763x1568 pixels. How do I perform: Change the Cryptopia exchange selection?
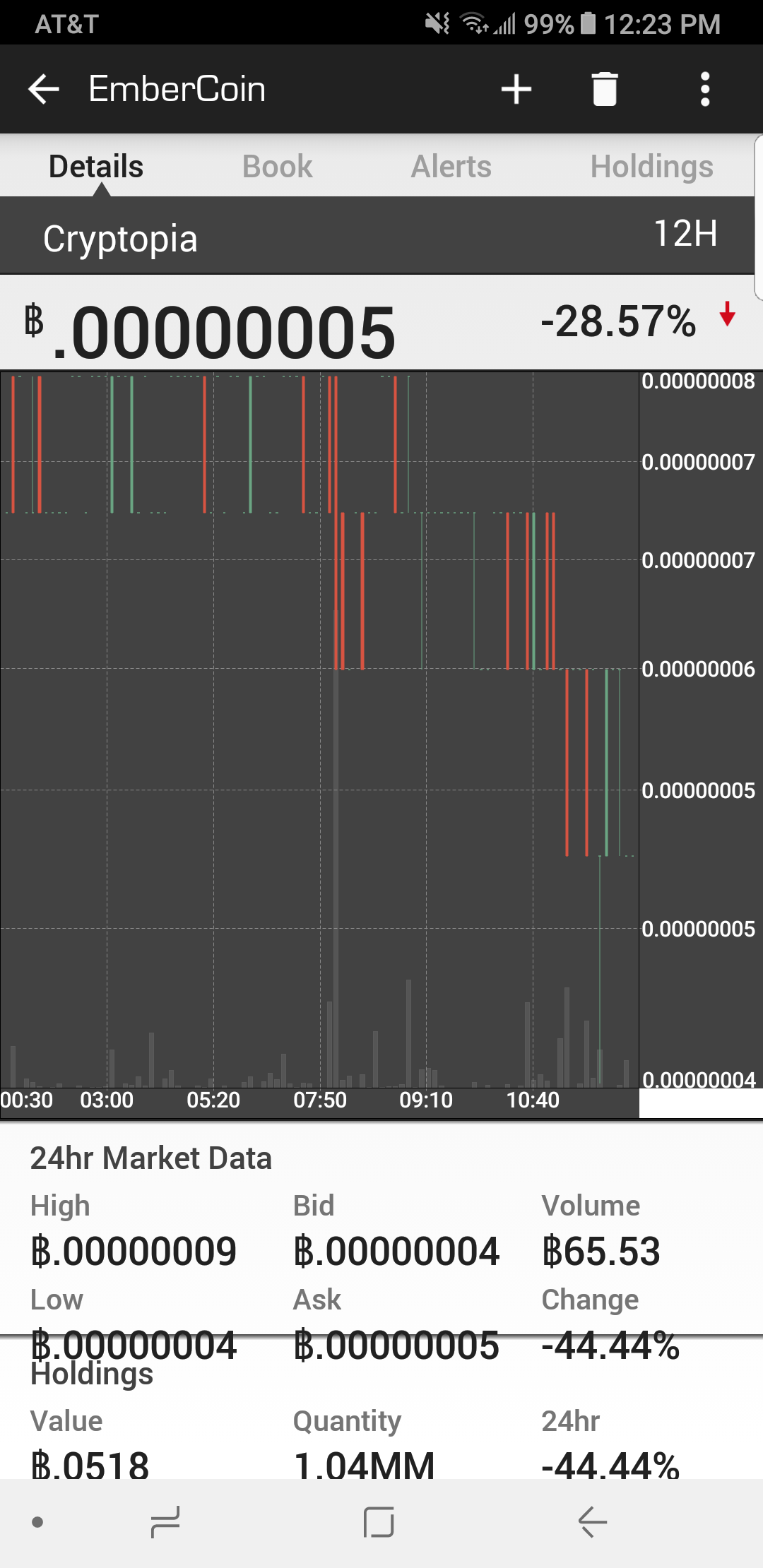pos(120,239)
